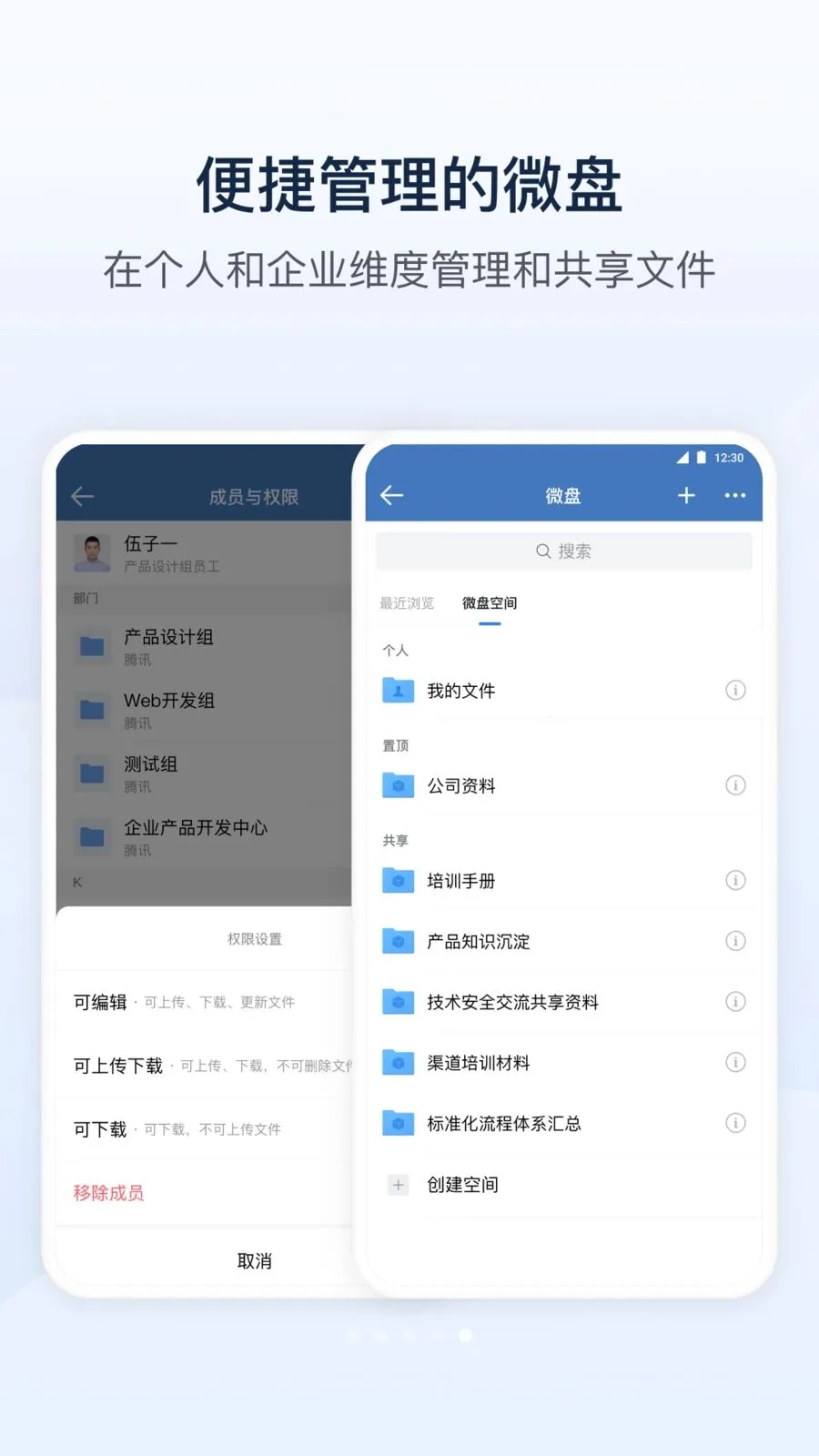Click the 移除成员 button
Screen dimensions: 819x1456
click(x=107, y=1192)
